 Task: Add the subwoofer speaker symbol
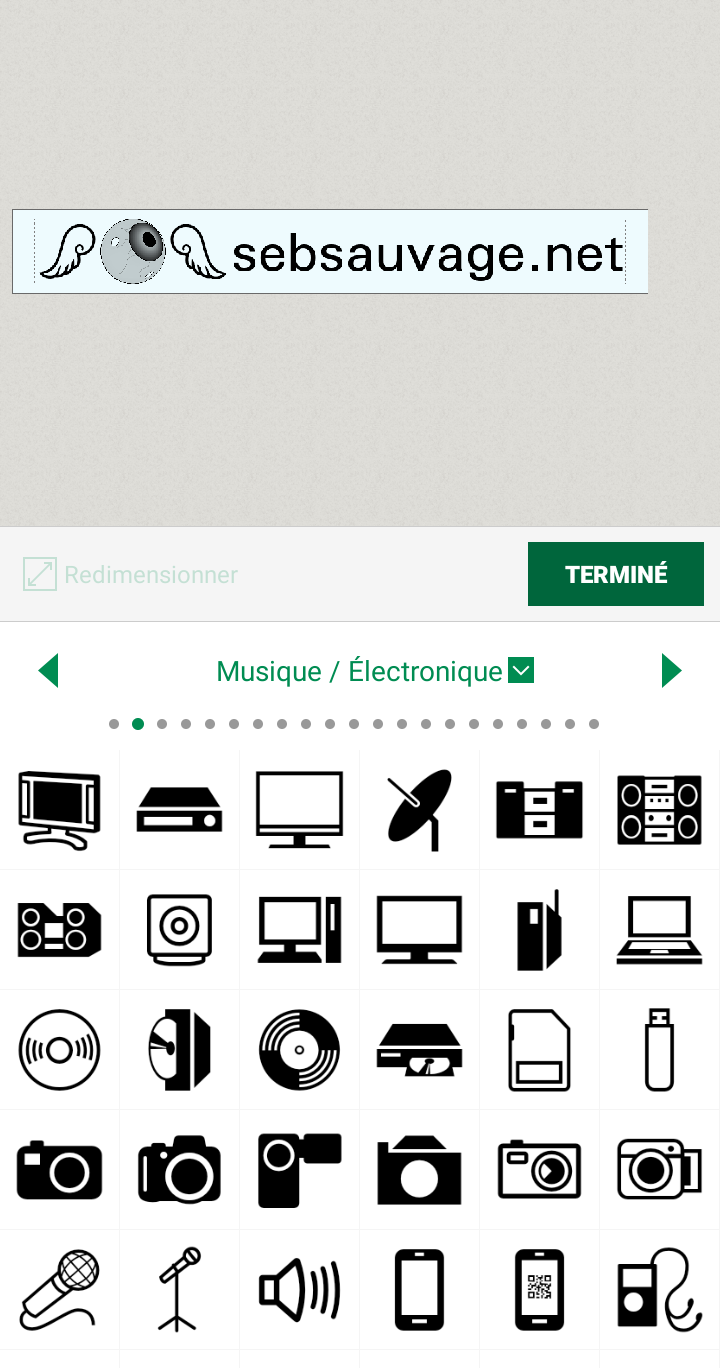click(179, 929)
